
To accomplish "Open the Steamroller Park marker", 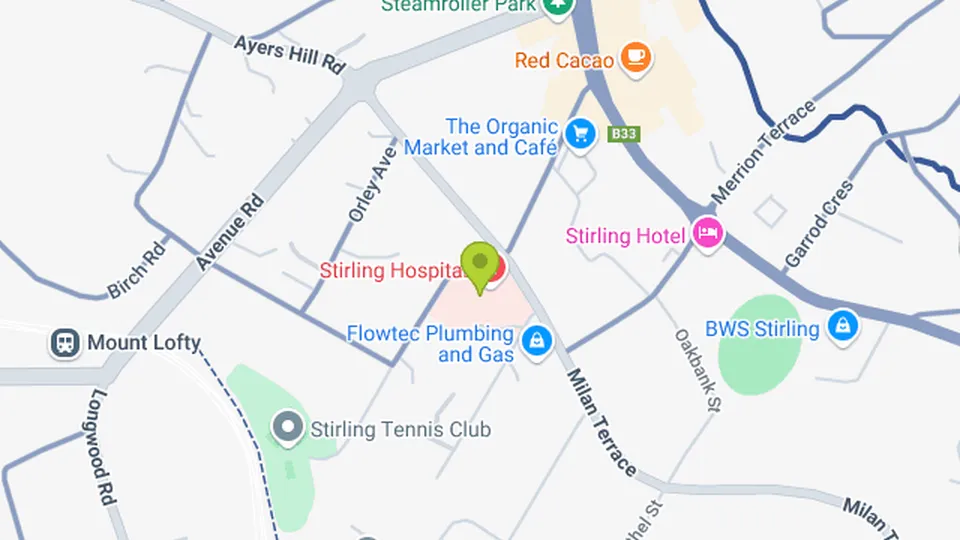I will (x=558, y=6).
